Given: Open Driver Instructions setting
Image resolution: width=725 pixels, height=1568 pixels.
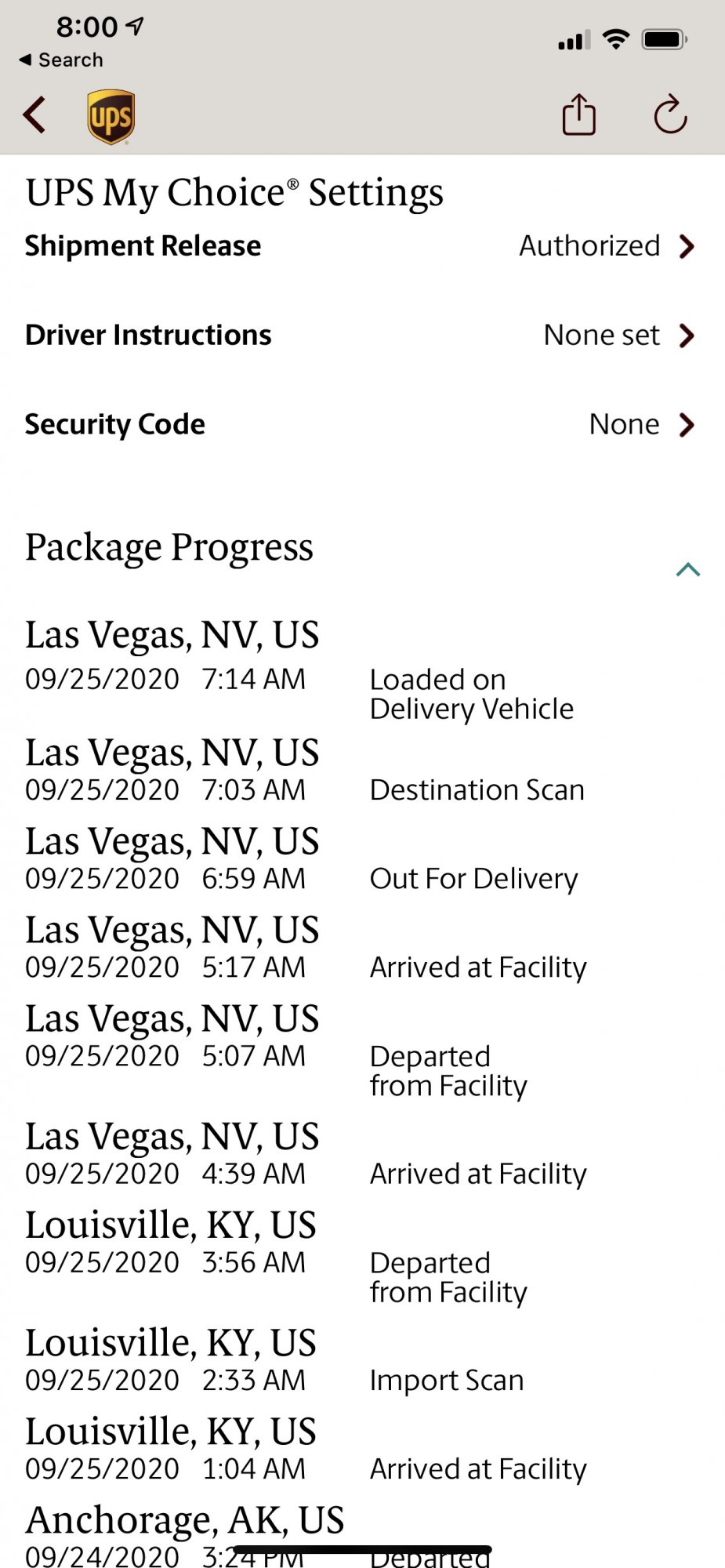Looking at the screenshot, I should point(361,336).
